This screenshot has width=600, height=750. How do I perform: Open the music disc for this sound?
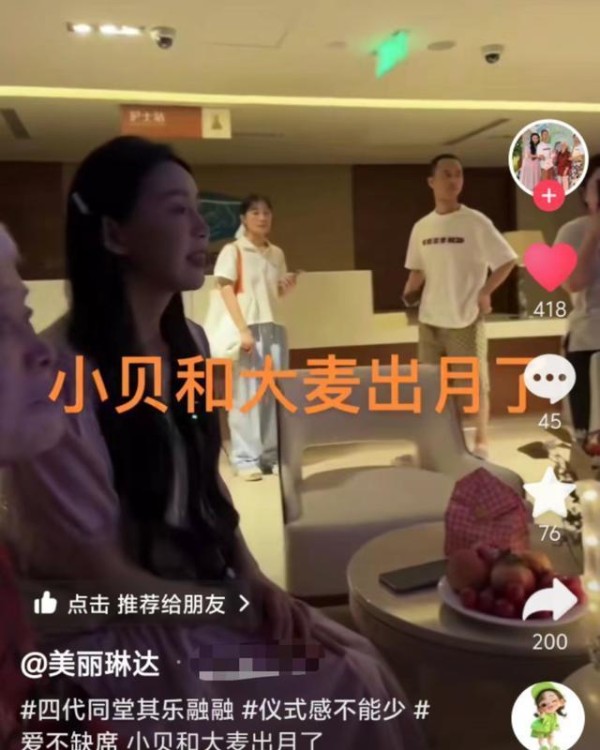point(548,717)
